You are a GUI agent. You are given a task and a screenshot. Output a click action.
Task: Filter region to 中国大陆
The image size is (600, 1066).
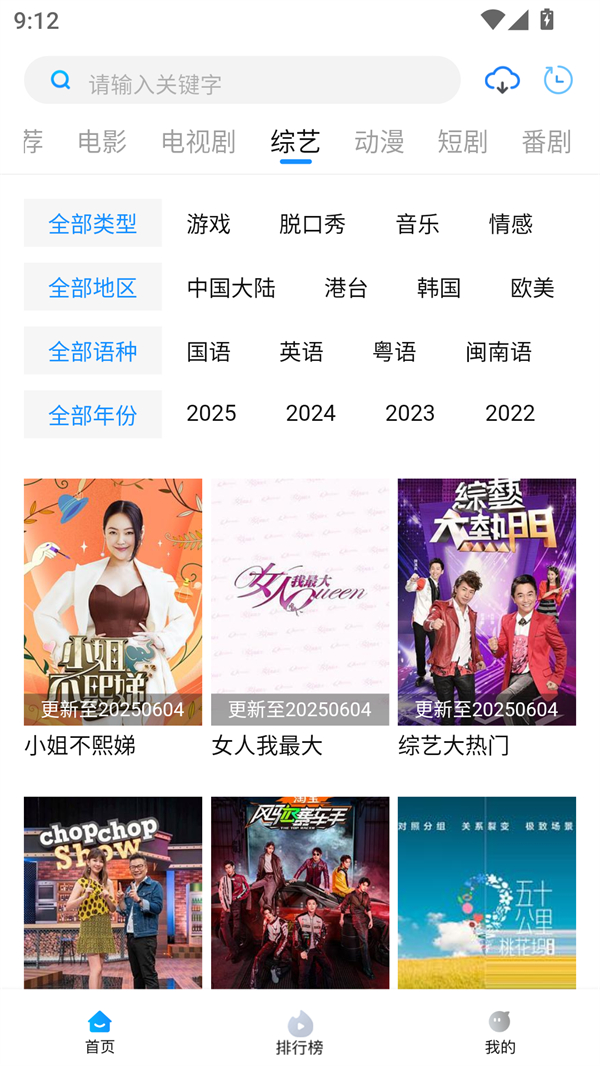pos(231,288)
